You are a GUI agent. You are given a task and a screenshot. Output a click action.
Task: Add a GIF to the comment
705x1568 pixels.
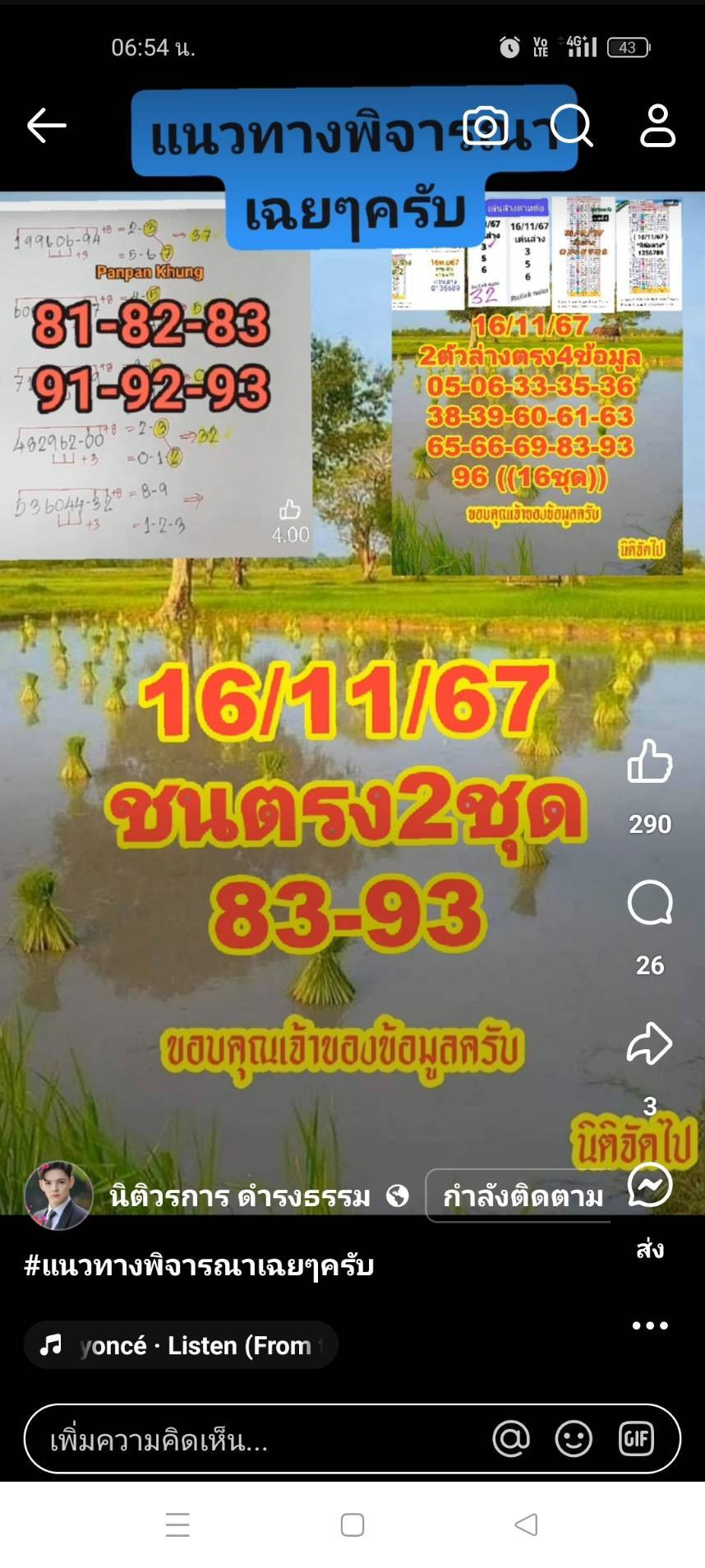[x=636, y=1439]
